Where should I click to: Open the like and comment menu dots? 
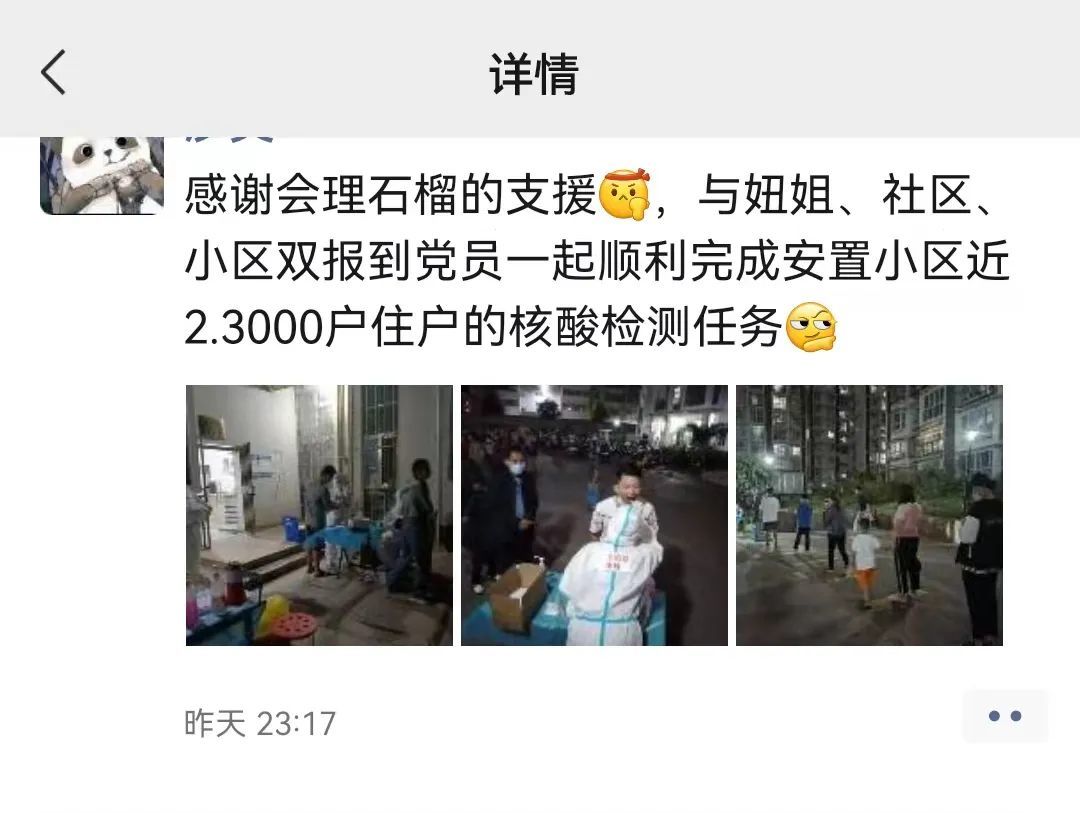pyautogui.click(x=1004, y=716)
